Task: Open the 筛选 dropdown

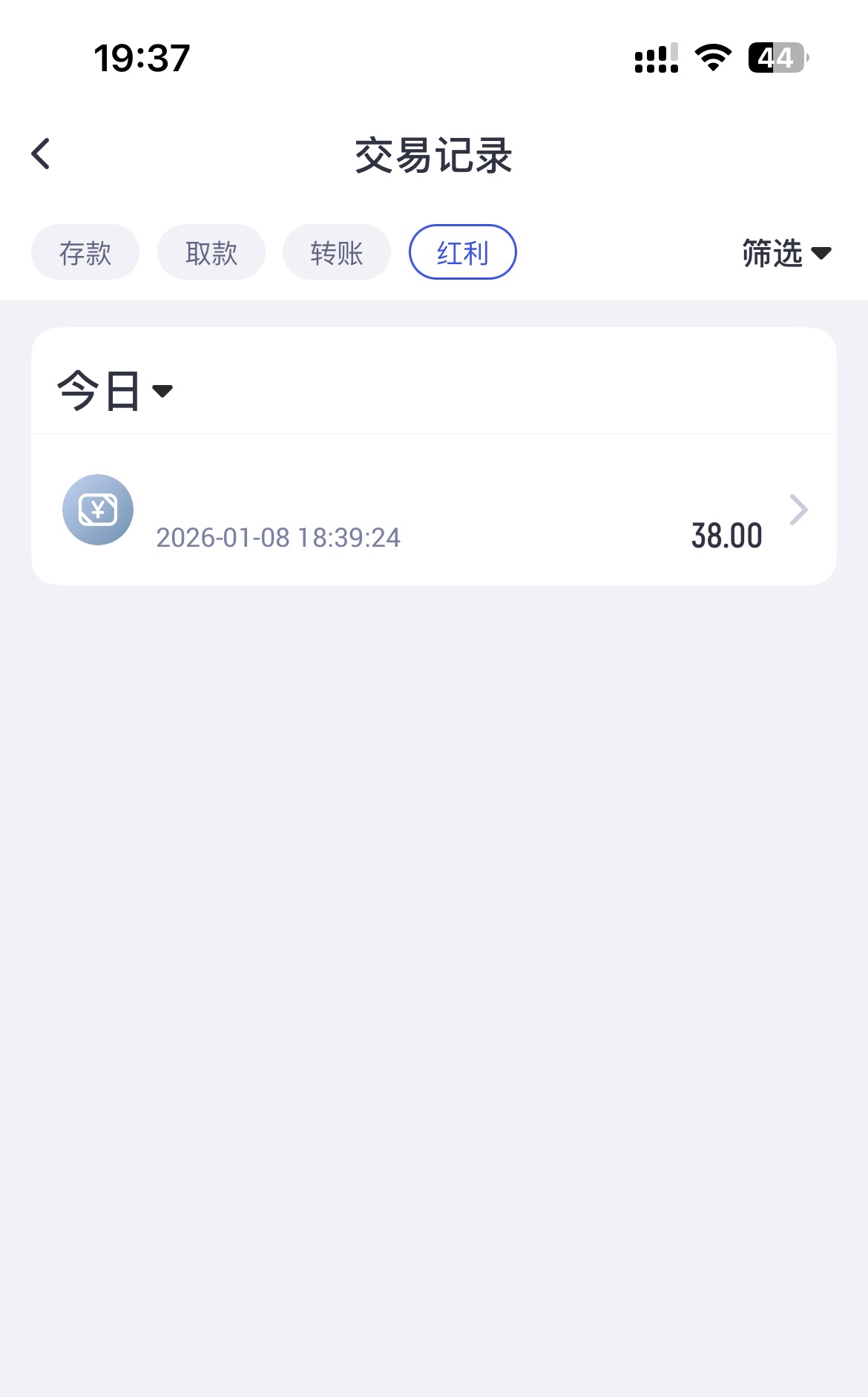Action: pyautogui.click(x=786, y=253)
